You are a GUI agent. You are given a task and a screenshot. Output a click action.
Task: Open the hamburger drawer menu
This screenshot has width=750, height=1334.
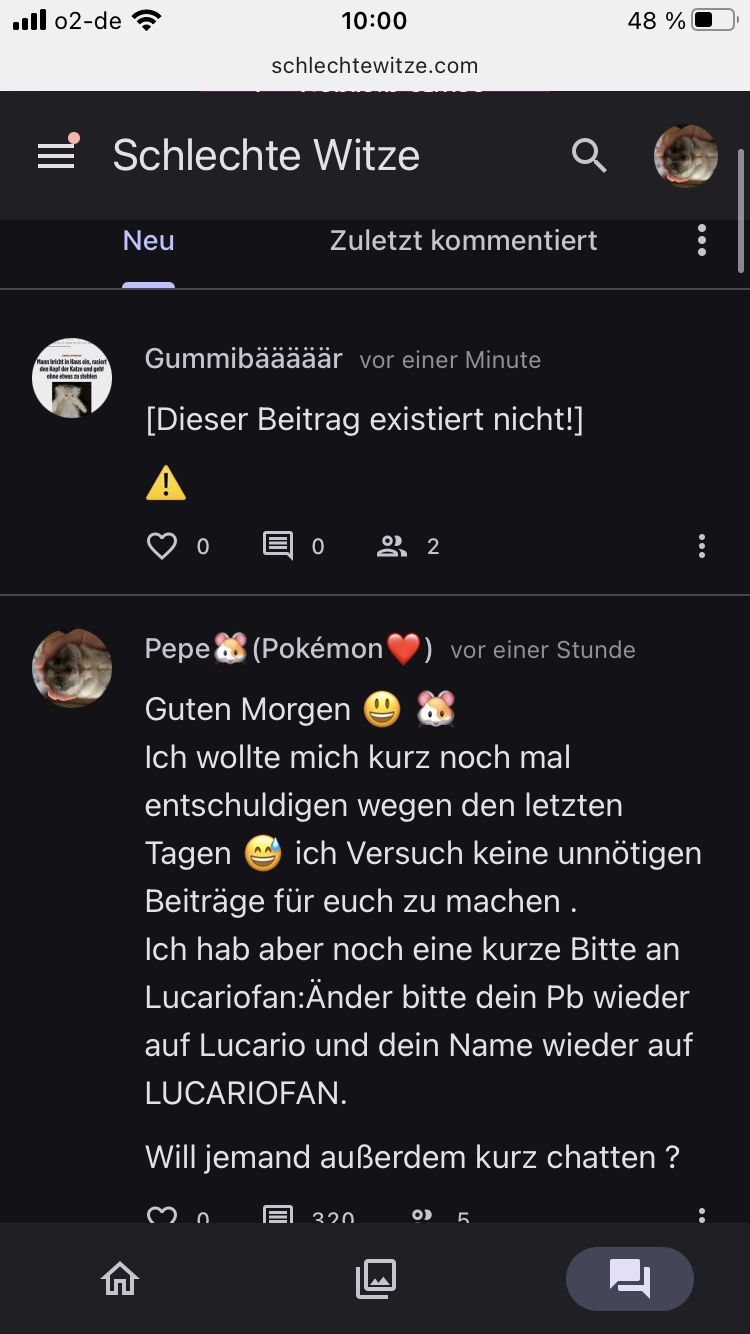tap(56, 156)
